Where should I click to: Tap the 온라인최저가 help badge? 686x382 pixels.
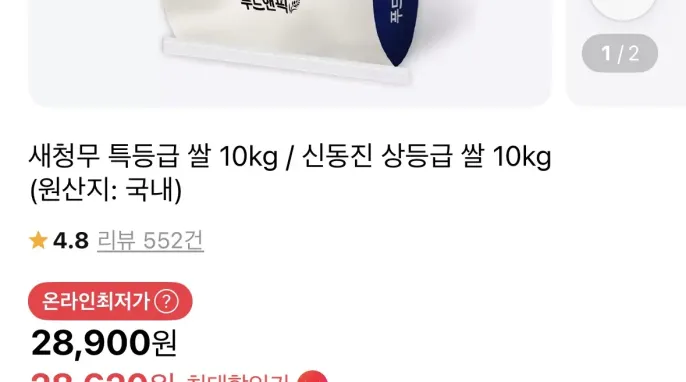tap(110, 301)
